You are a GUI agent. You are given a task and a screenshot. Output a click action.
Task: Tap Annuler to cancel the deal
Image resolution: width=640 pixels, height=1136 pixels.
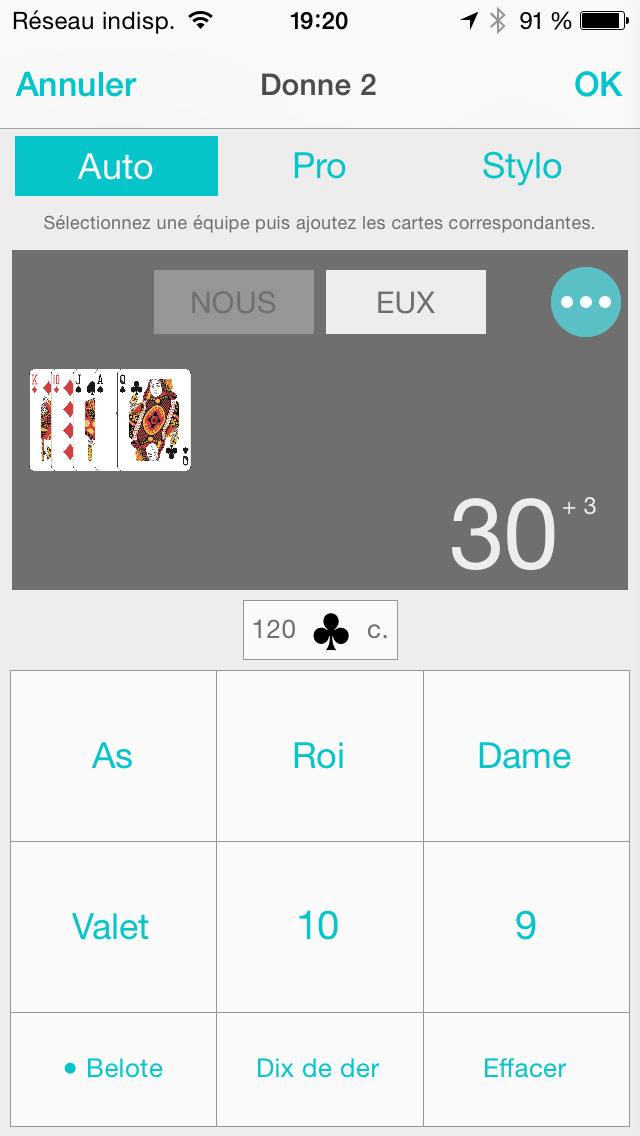pyautogui.click(x=76, y=85)
